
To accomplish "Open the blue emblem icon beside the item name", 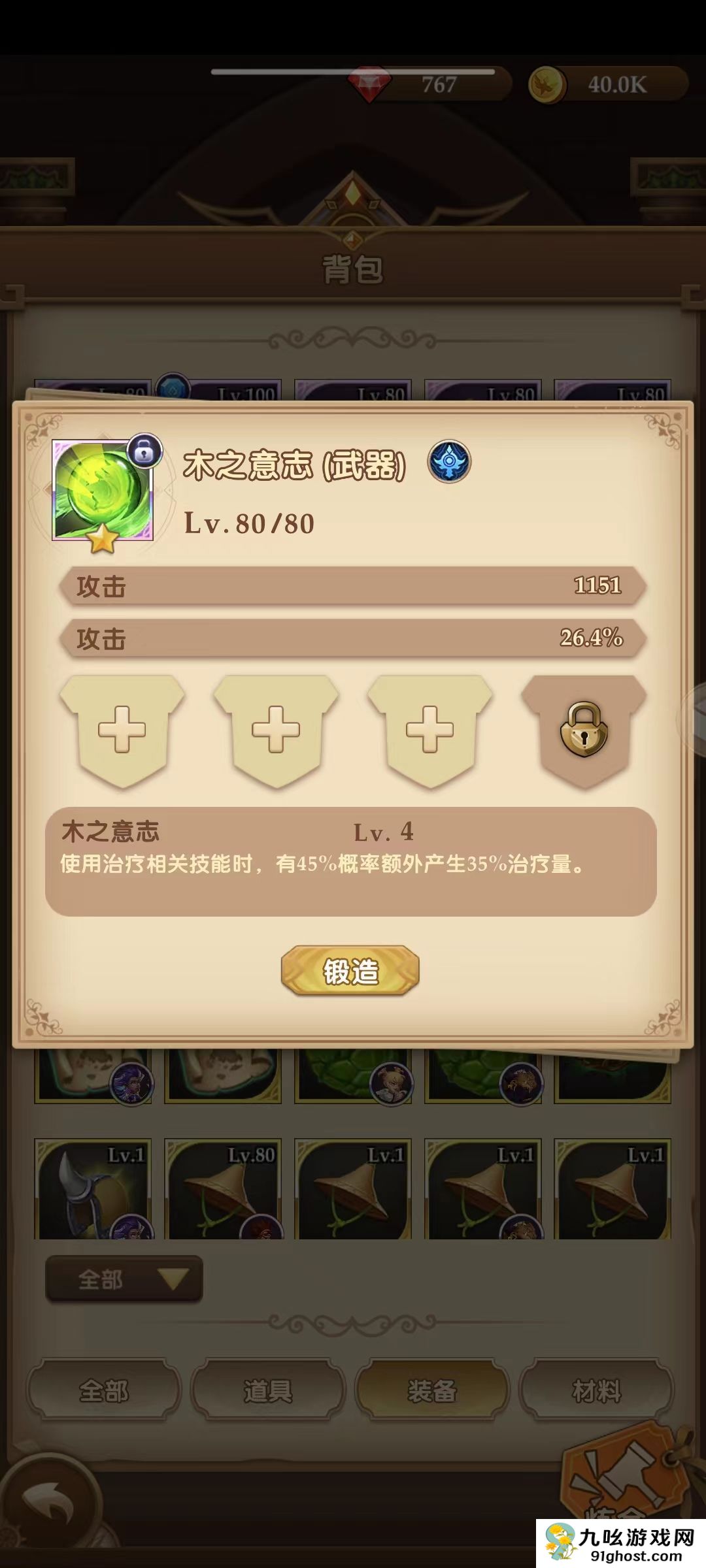I will click(449, 461).
